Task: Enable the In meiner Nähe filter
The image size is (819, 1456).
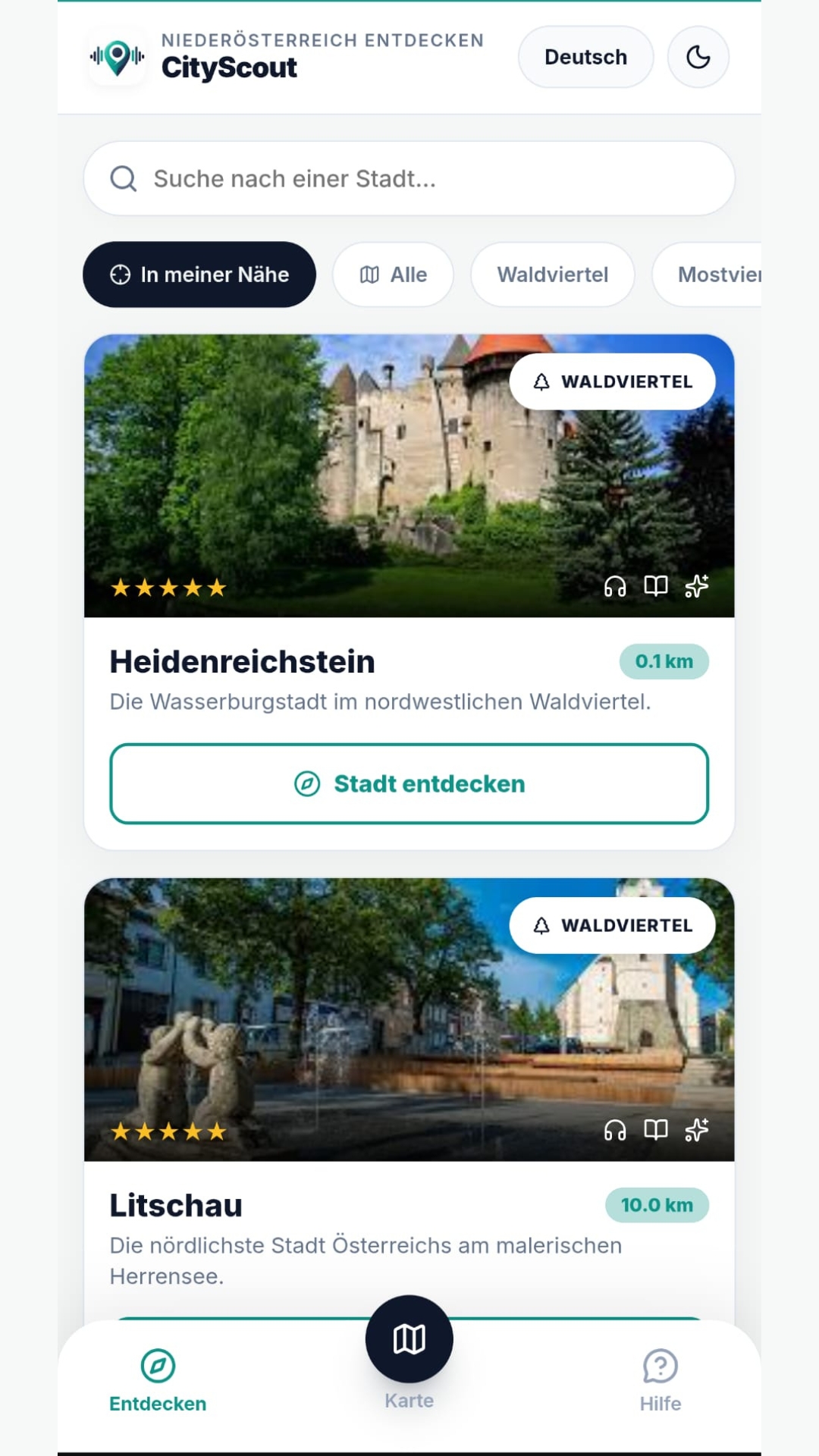Action: [x=199, y=275]
